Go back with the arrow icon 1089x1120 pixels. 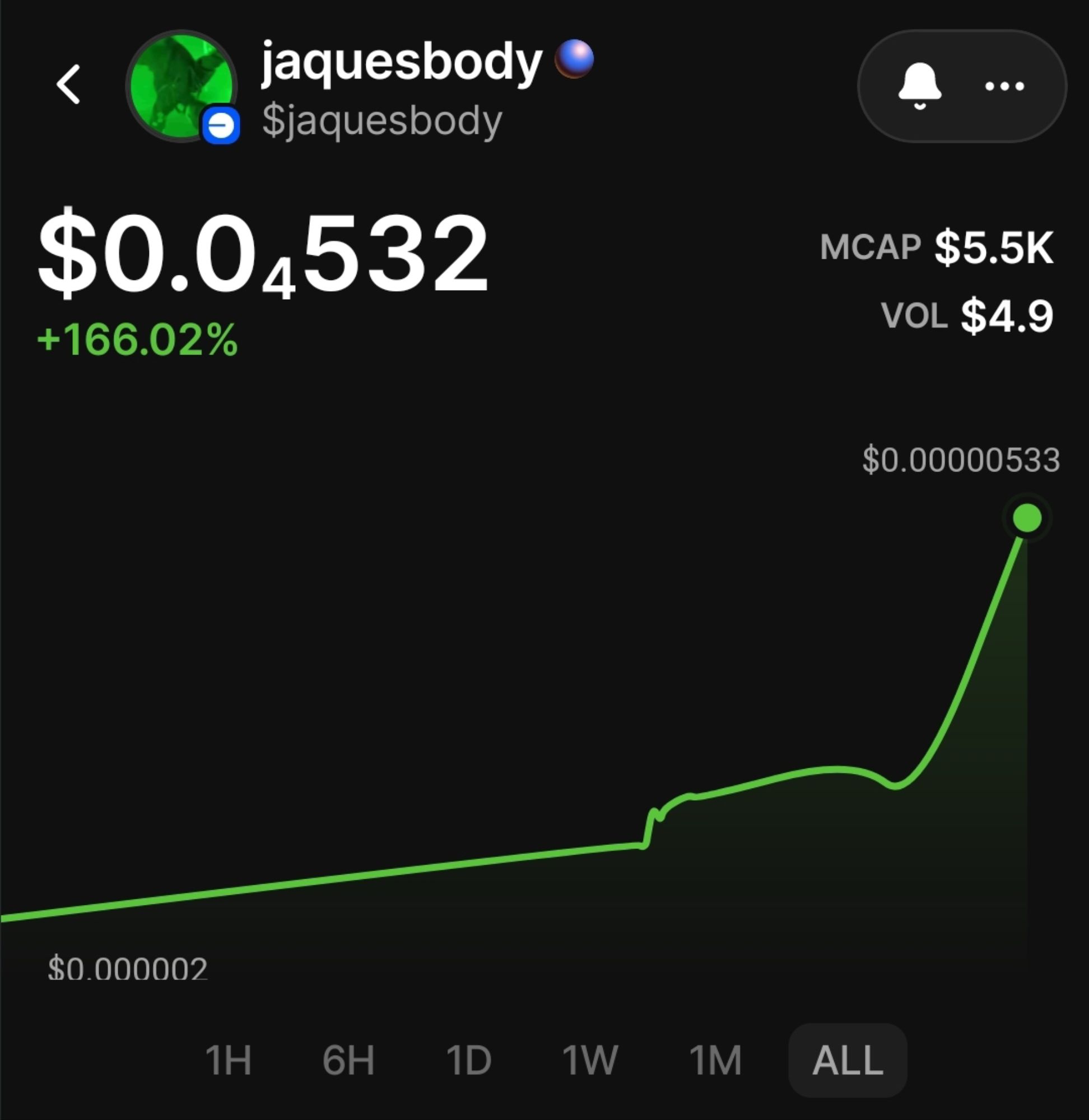[69, 85]
